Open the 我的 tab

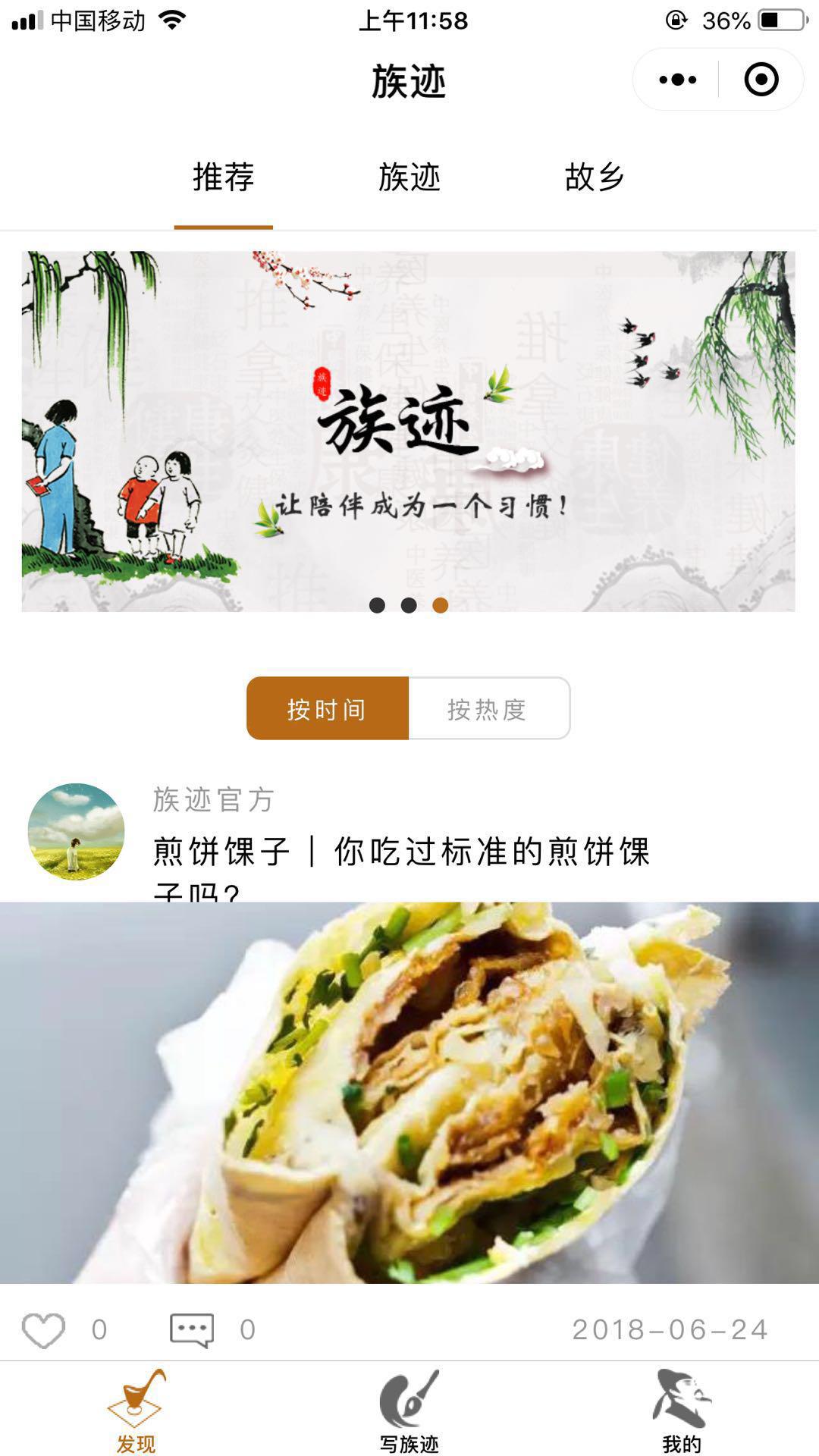click(681, 1410)
